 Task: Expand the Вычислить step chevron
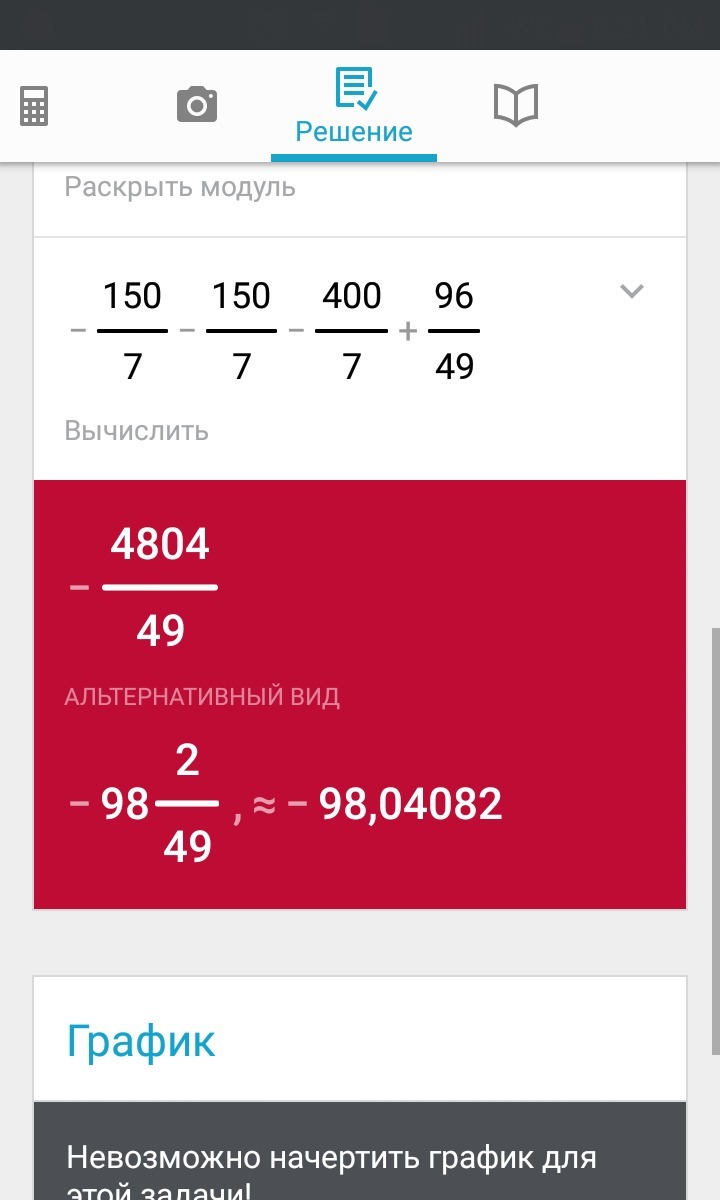(631, 291)
